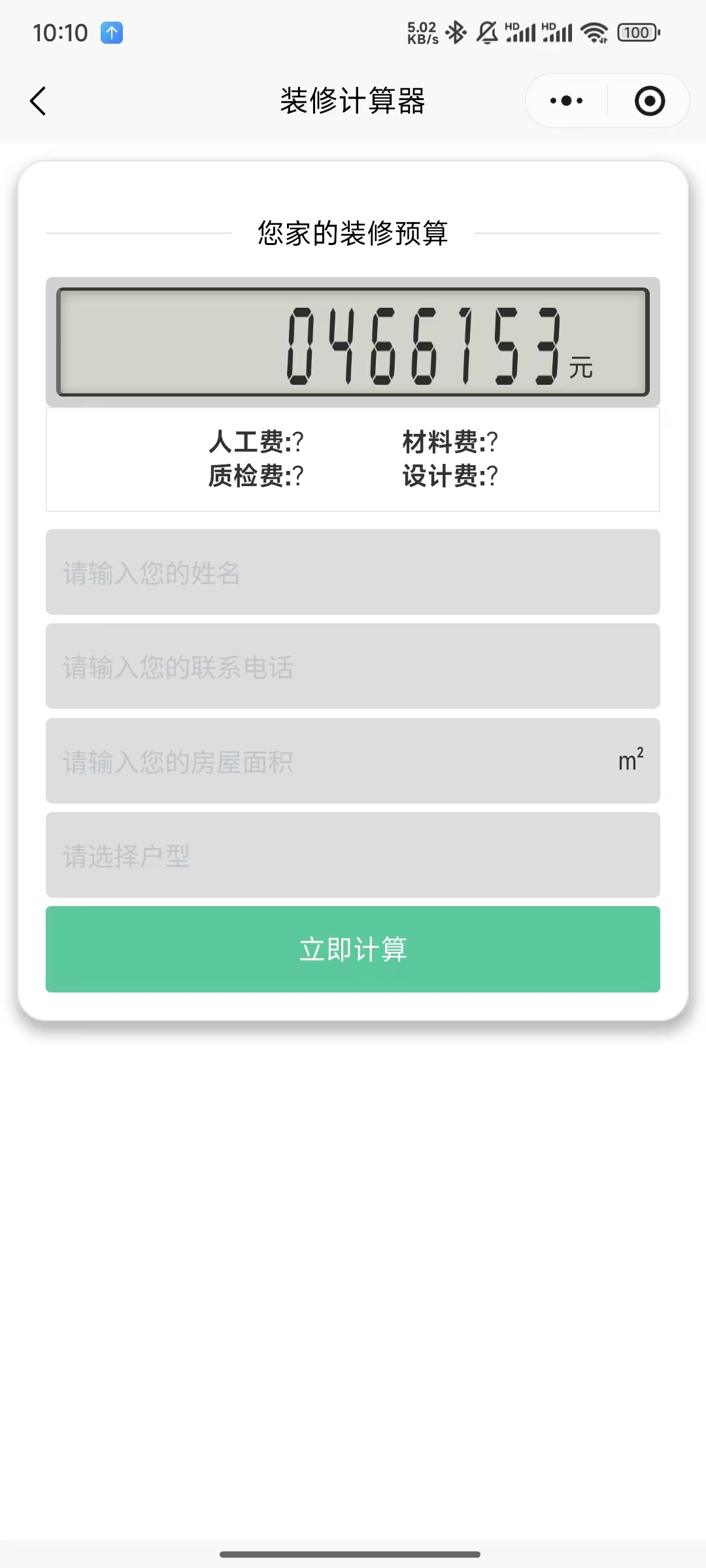Tap the 请输入您的联系电话 phone field
706x1568 pixels.
353,666
